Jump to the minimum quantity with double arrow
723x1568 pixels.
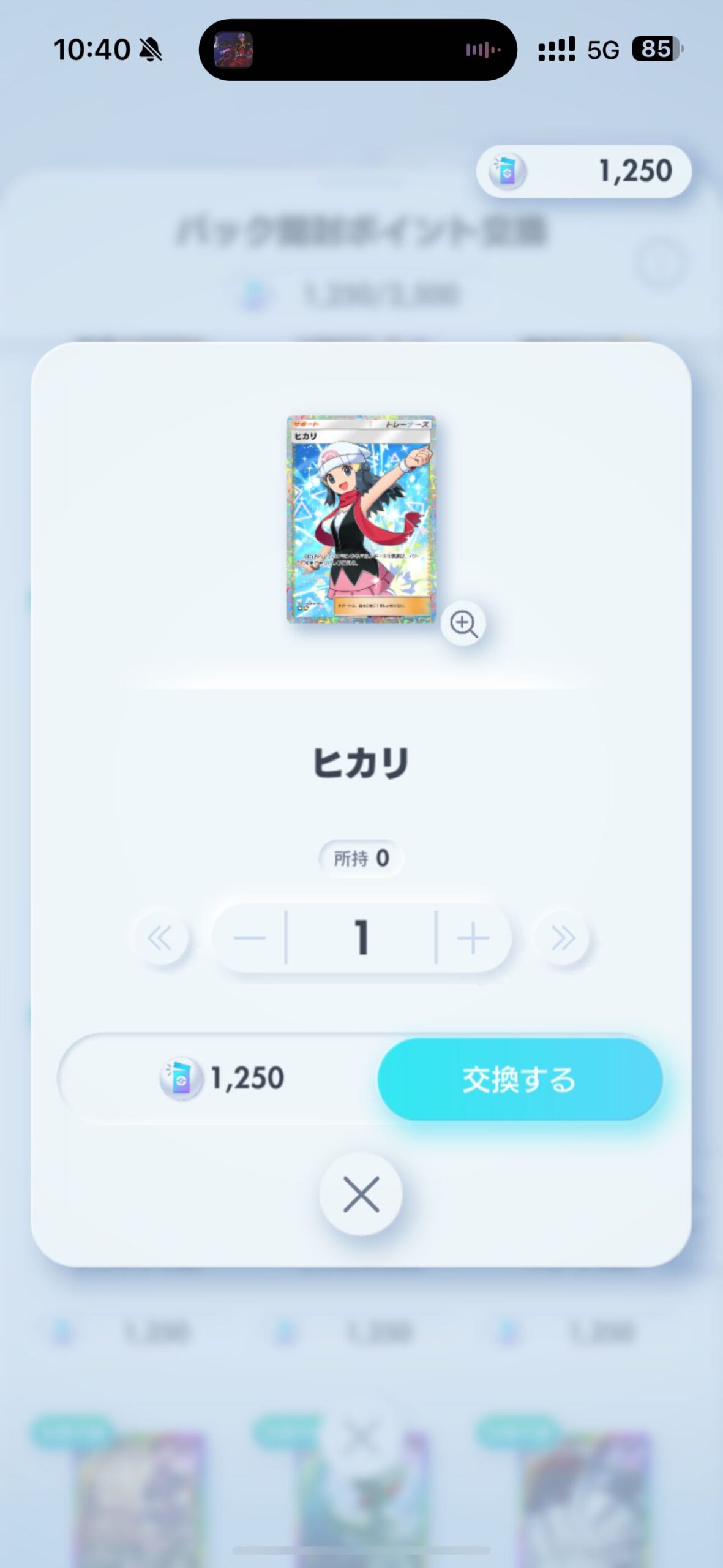(x=160, y=938)
